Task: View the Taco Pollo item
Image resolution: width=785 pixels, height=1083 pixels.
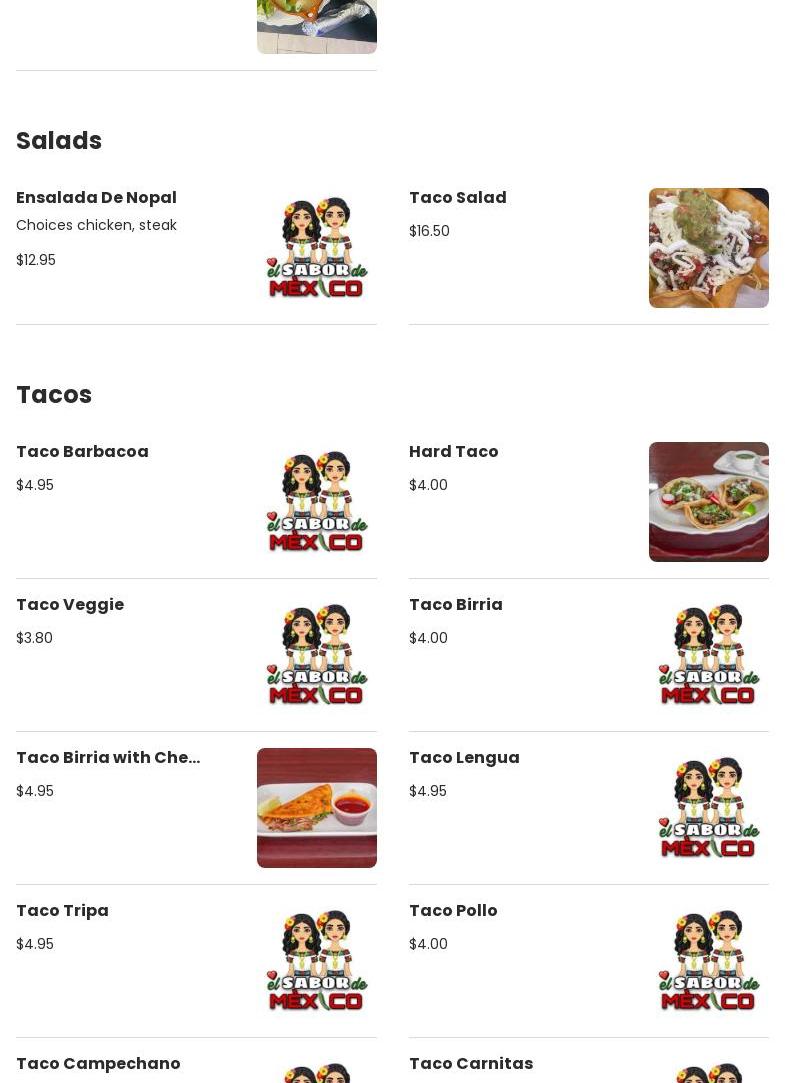Action: pos(453,911)
